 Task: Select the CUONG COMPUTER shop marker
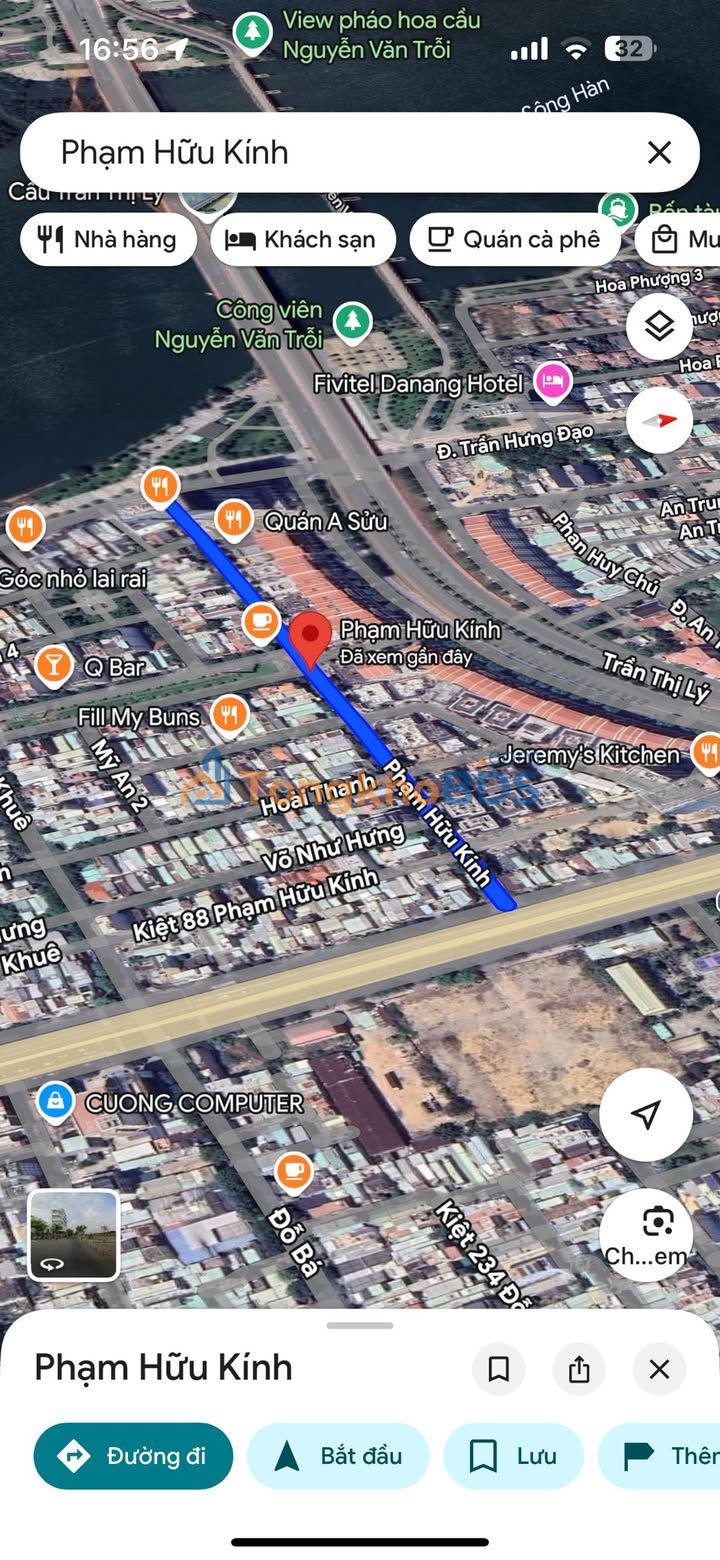pyautogui.click(x=55, y=1102)
